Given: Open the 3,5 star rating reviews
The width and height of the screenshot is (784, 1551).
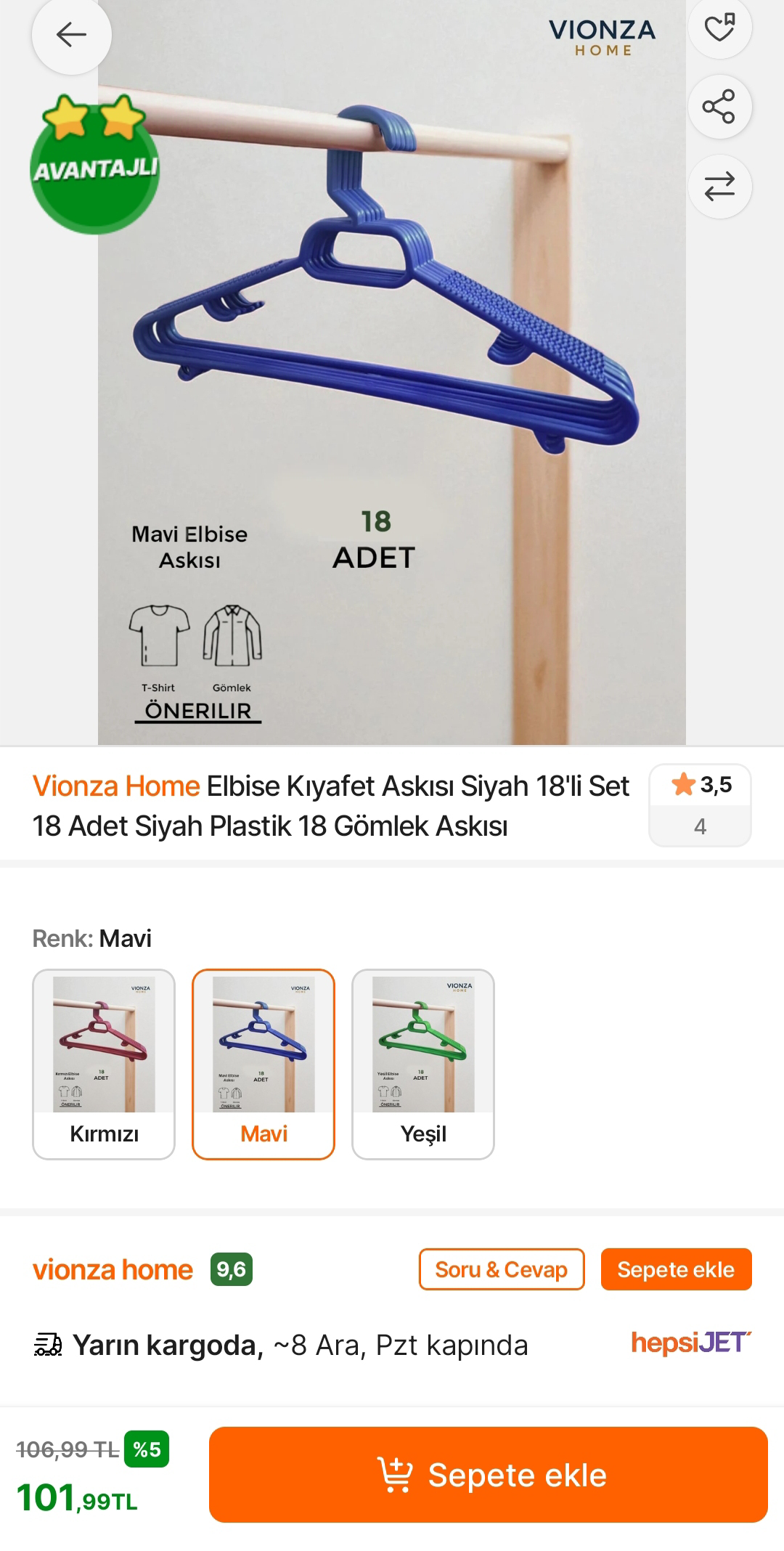Looking at the screenshot, I should 700,805.
